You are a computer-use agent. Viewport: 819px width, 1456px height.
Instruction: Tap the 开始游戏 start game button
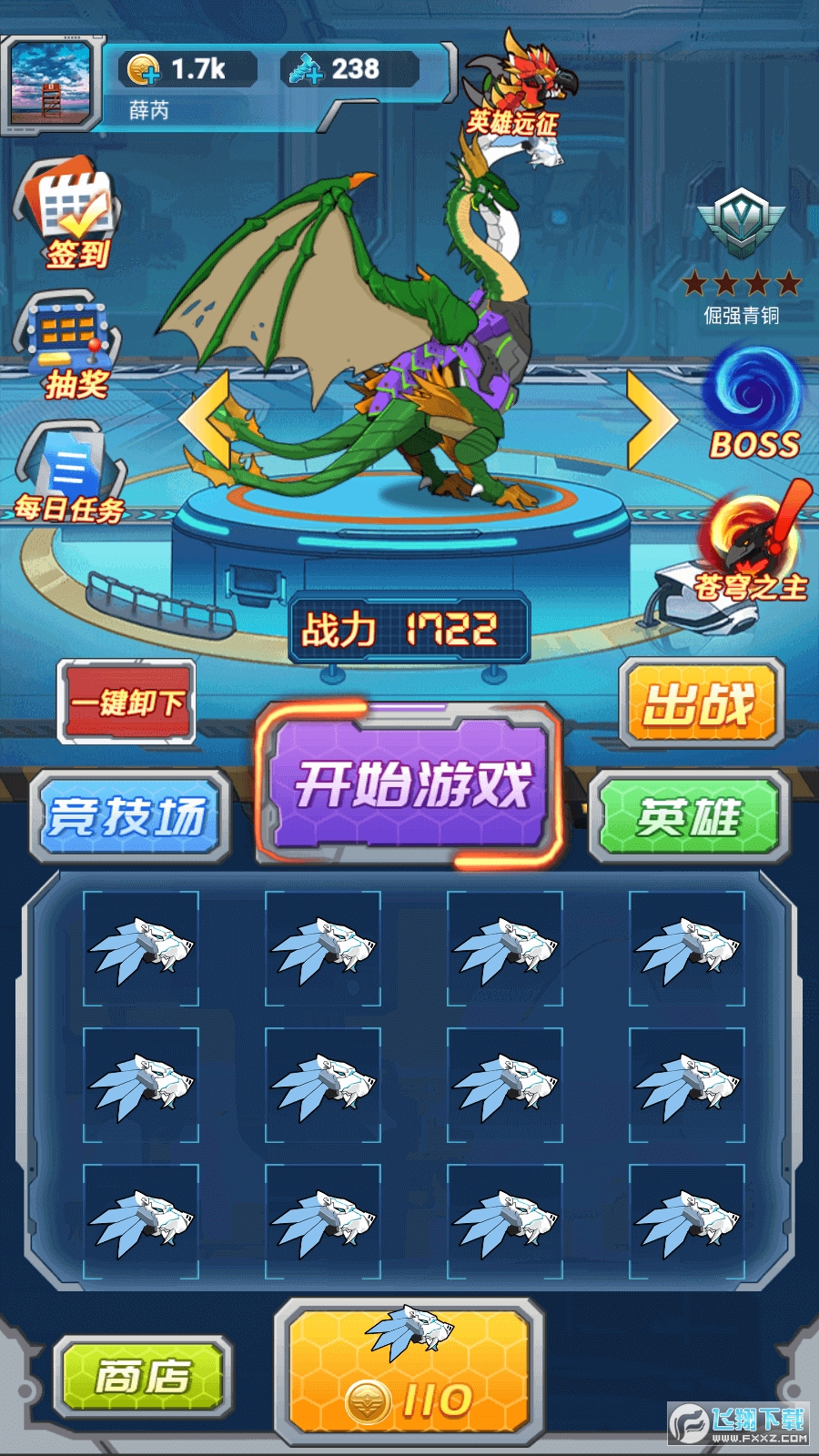point(411,784)
